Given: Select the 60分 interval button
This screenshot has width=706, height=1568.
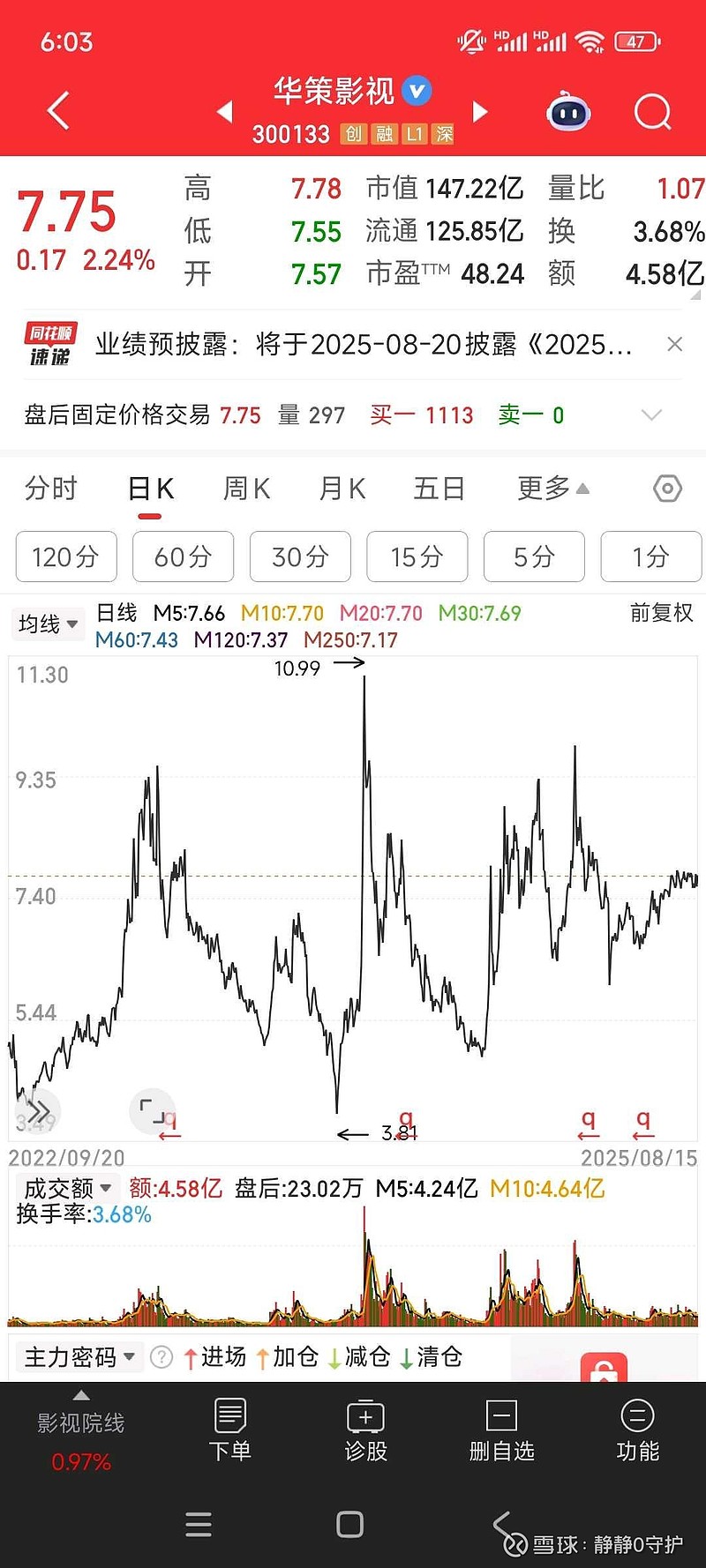Looking at the screenshot, I should coord(183,556).
